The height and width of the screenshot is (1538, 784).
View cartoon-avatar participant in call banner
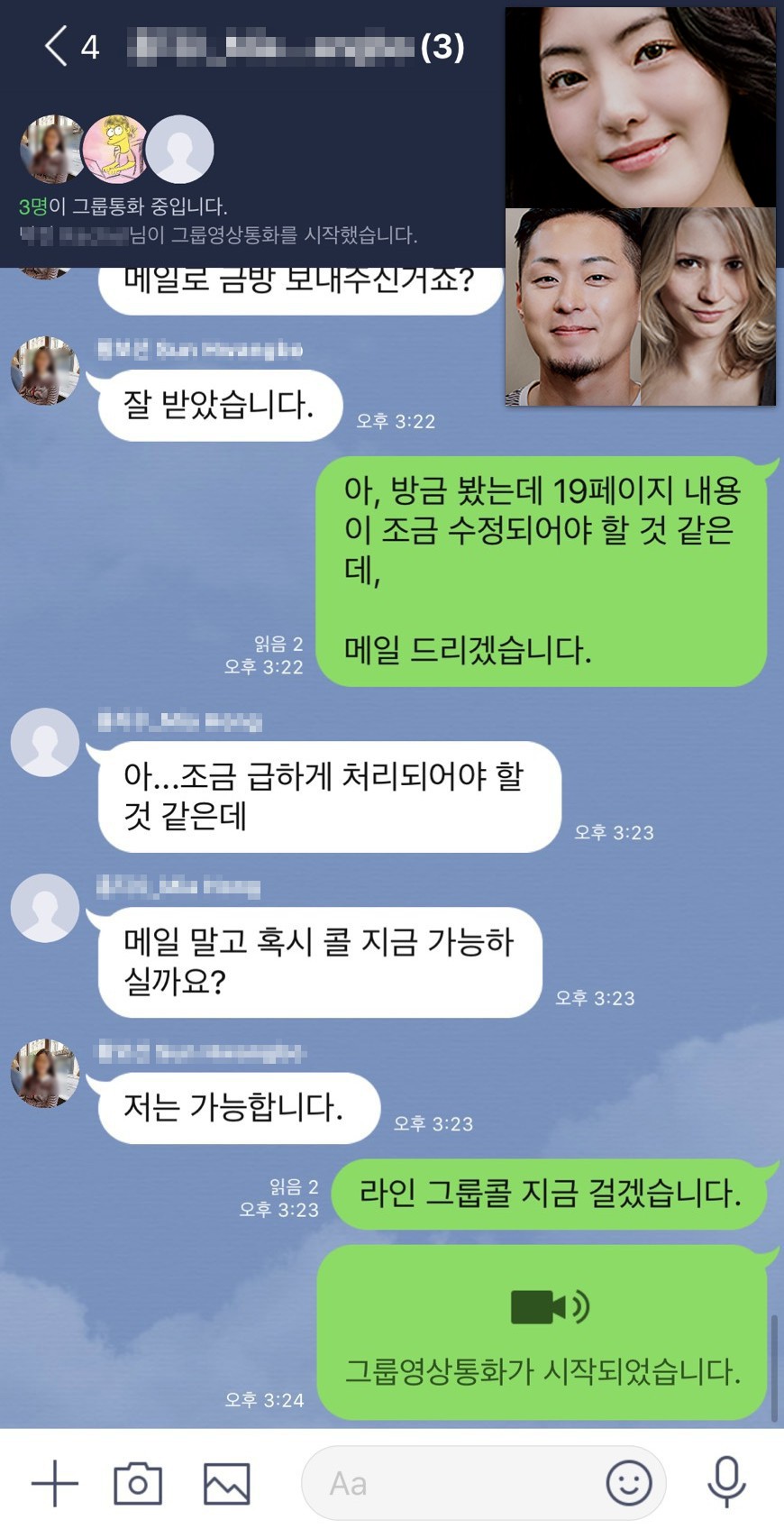(x=114, y=149)
